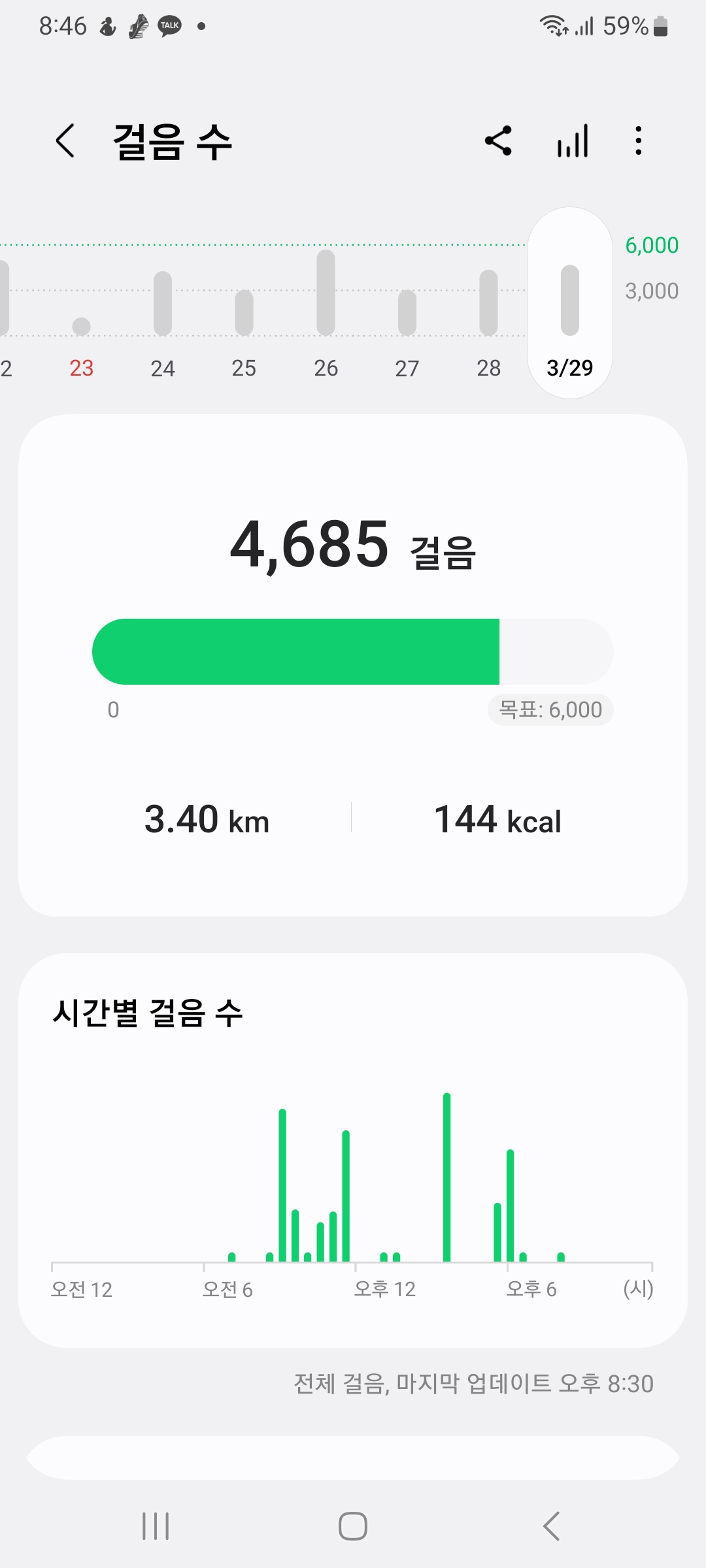The width and height of the screenshot is (706, 1568).
Task: Select day 27 in the step chart
Action: (407, 312)
